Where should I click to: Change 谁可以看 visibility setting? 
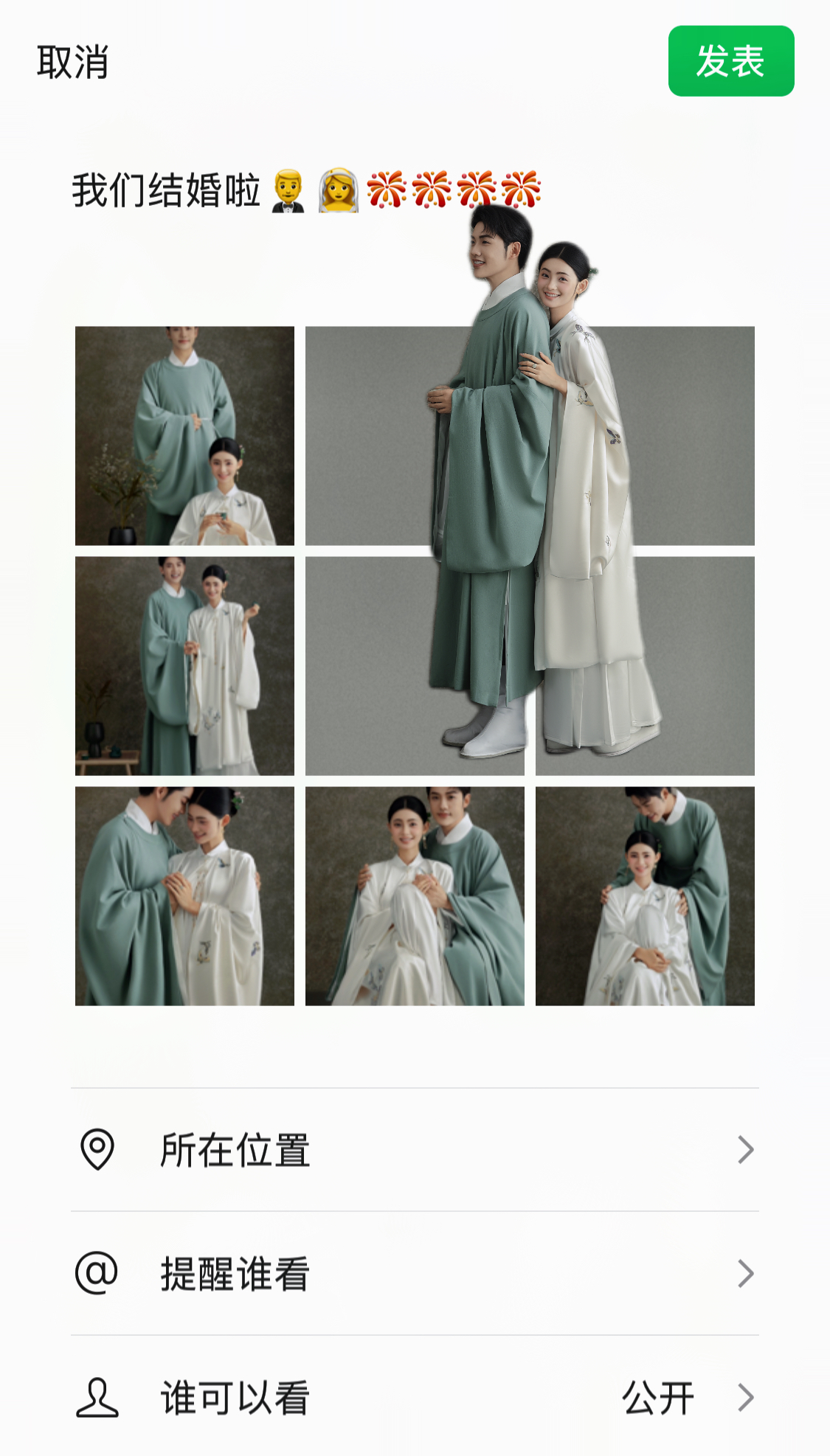click(415, 1398)
